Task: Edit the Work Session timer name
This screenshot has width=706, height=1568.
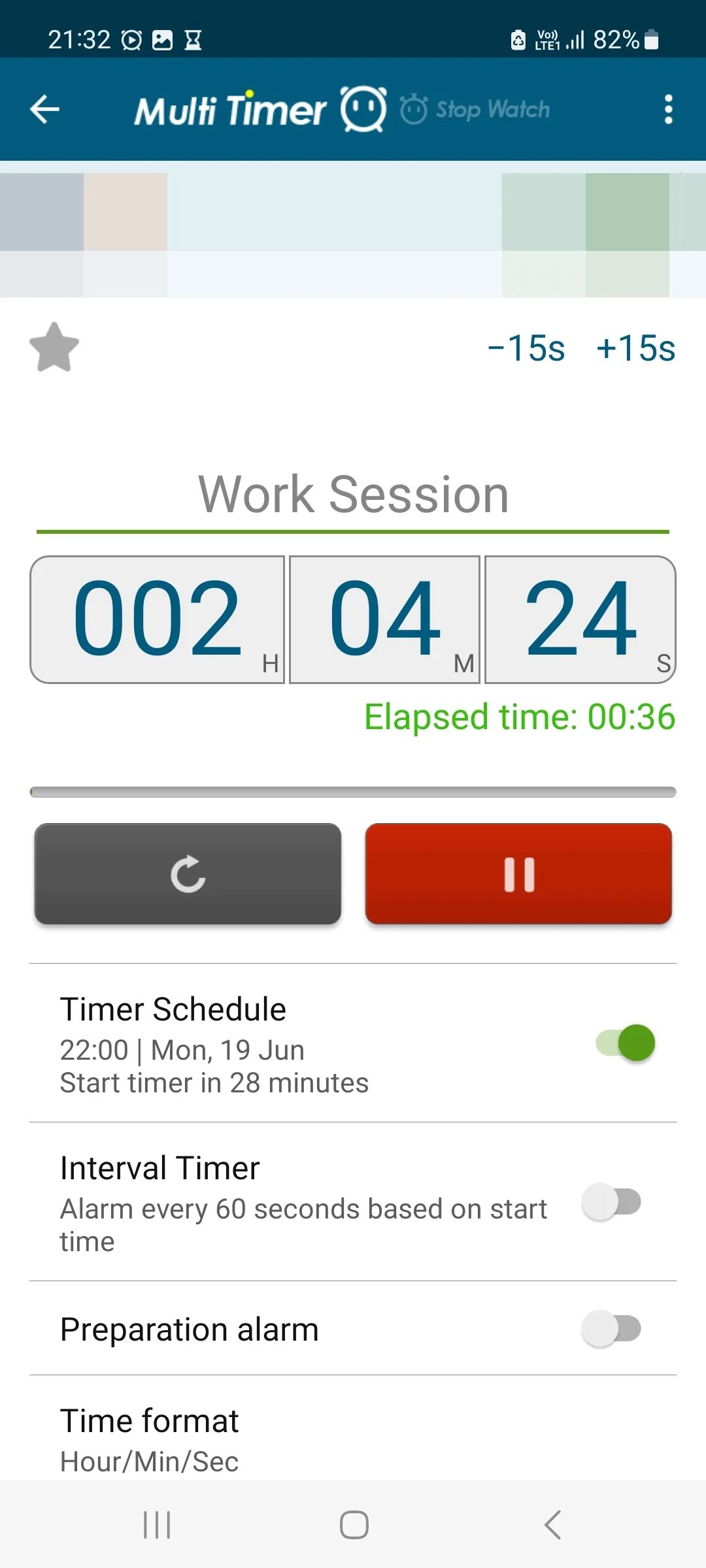Action: [353, 495]
